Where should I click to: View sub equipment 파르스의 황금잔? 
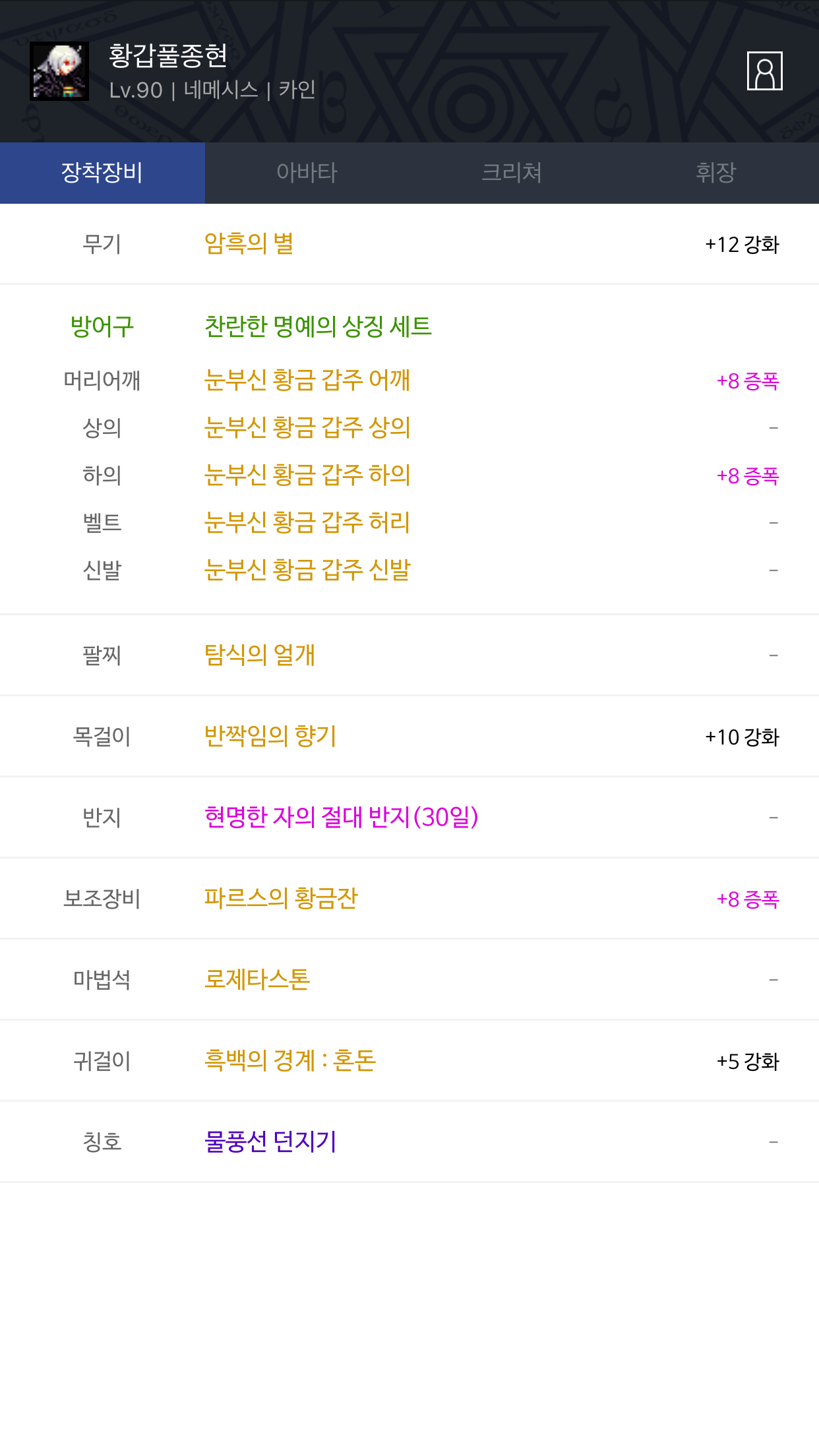pos(281,898)
